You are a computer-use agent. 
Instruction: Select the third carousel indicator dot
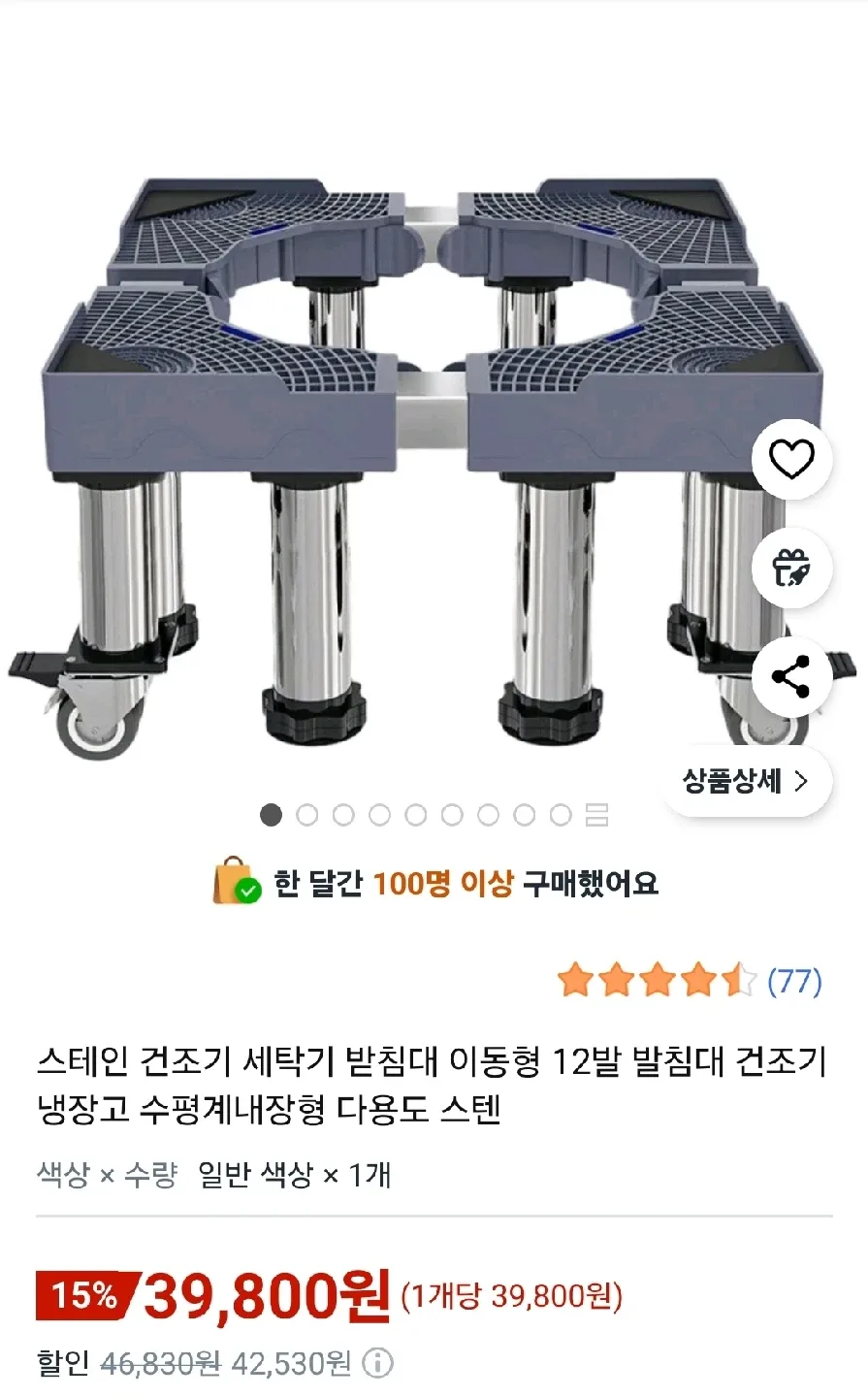click(343, 816)
